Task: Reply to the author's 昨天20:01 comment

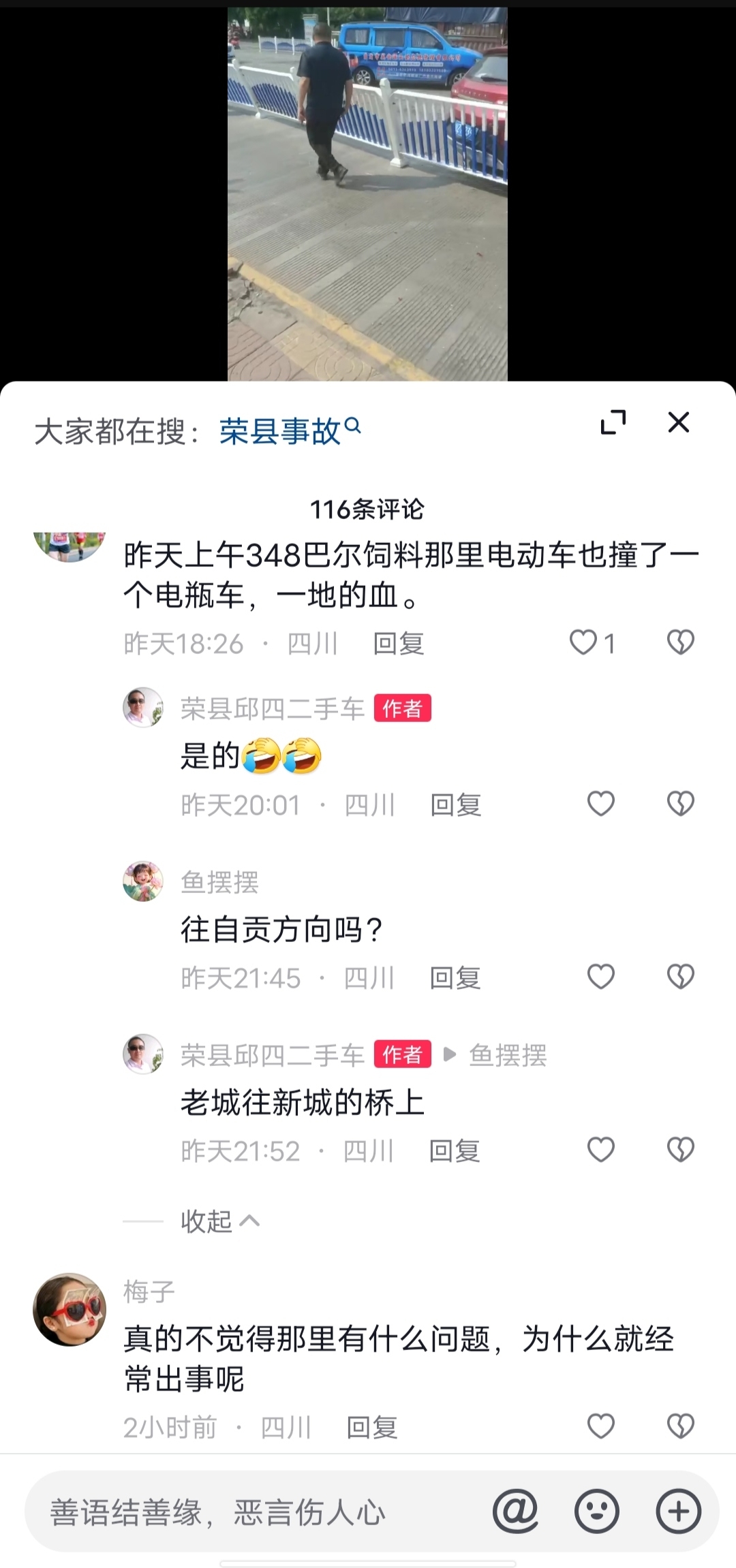Action: [x=456, y=805]
